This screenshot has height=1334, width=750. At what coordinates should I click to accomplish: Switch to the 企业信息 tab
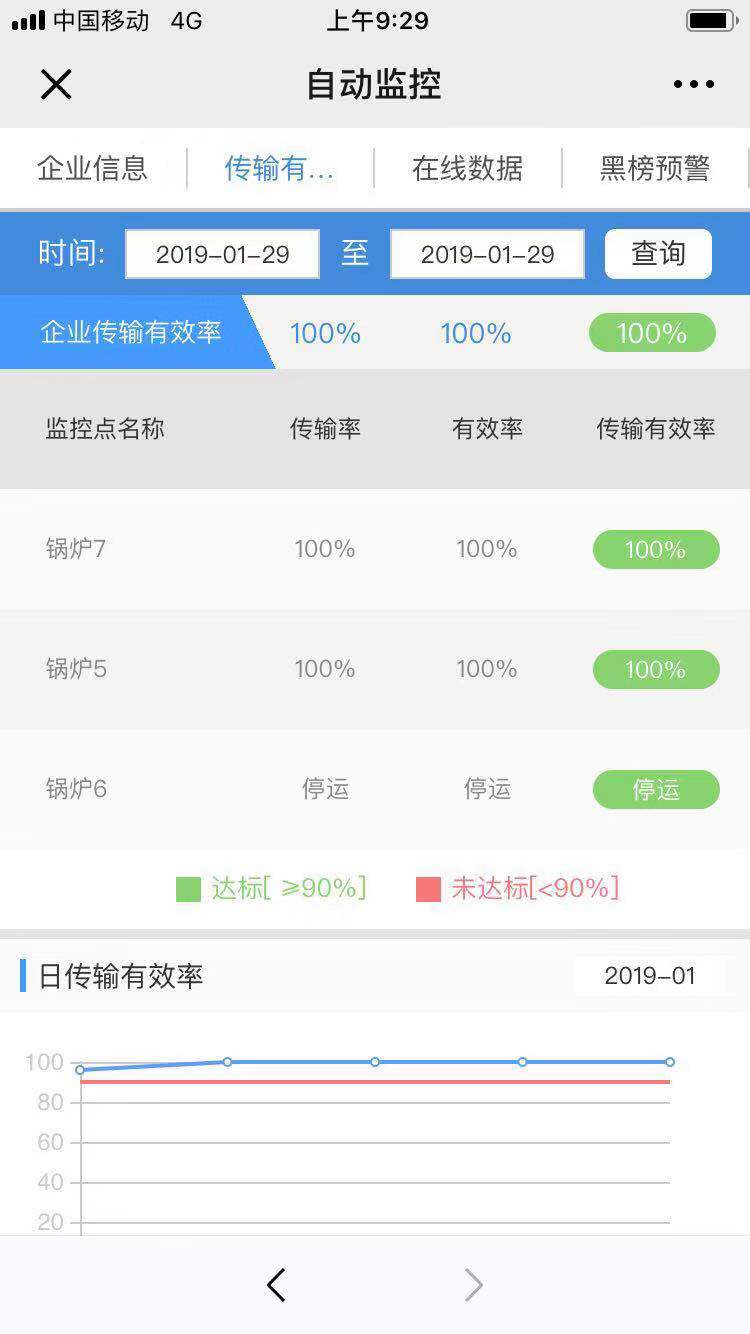pyautogui.click(x=93, y=168)
